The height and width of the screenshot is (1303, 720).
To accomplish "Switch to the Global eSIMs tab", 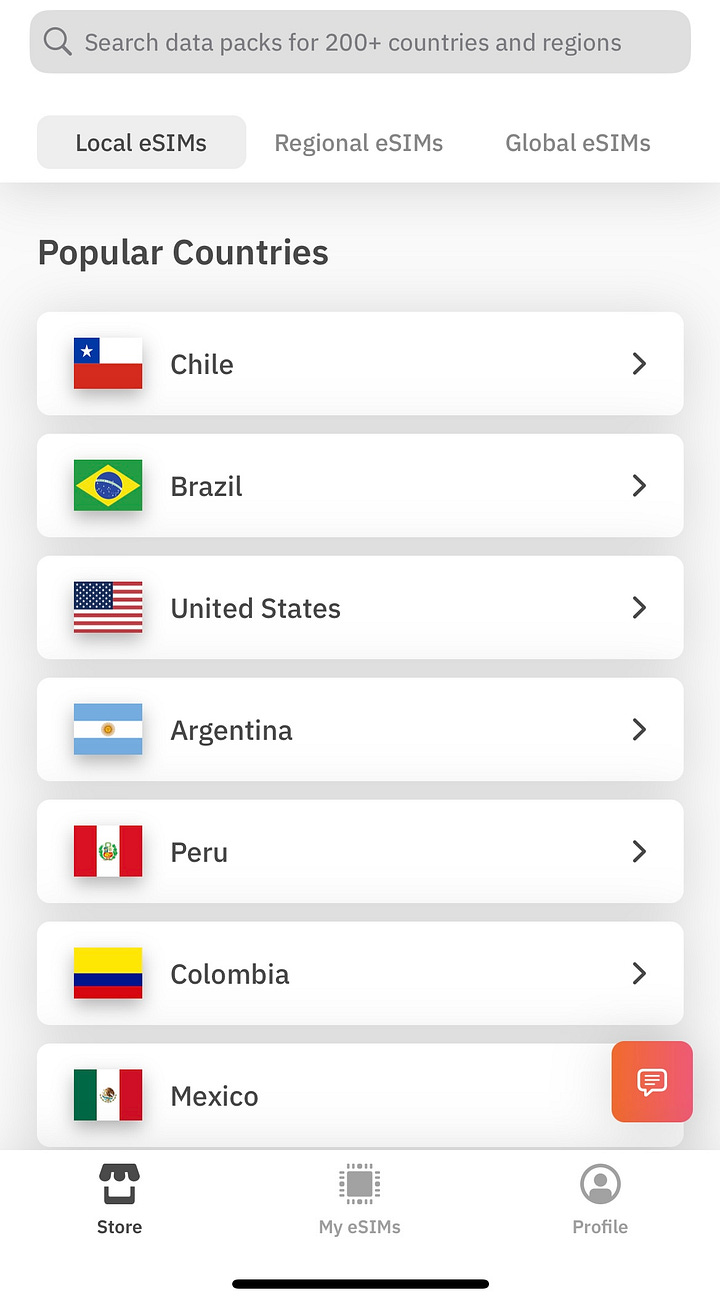I will click(578, 143).
